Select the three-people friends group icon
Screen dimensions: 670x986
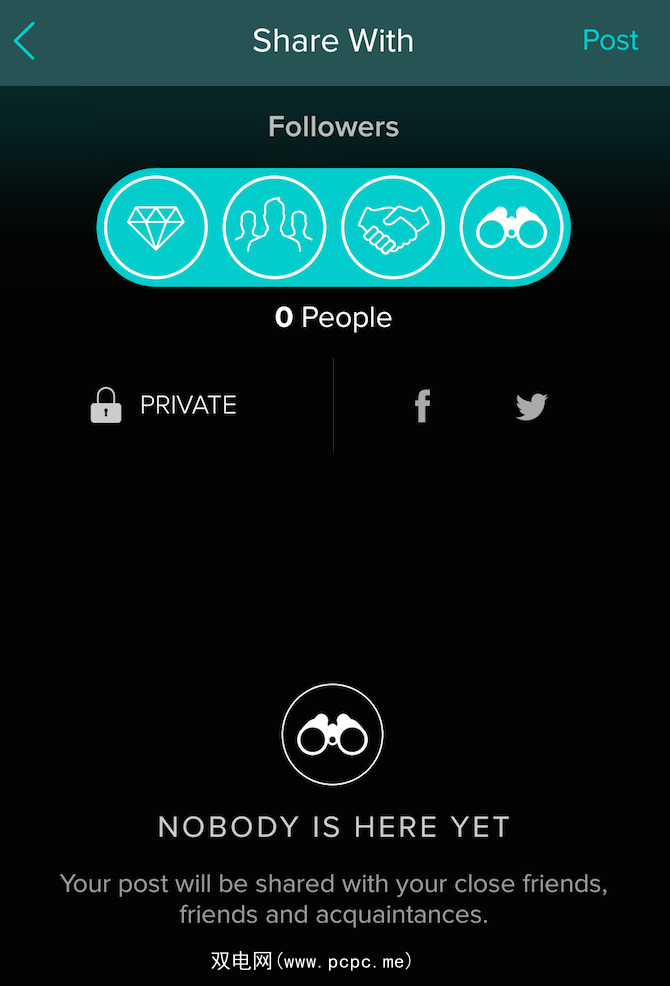pyautogui.click(x=274, y=227)
